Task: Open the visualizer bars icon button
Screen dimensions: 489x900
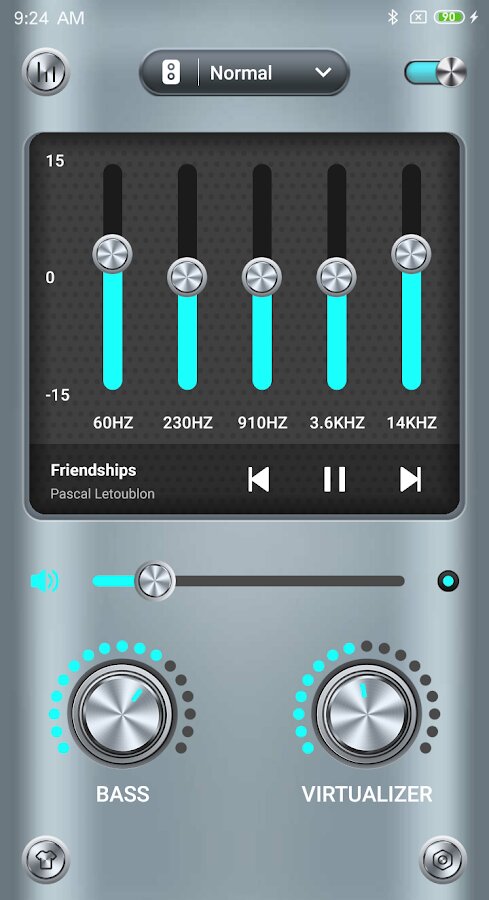Action: point(46,72)
